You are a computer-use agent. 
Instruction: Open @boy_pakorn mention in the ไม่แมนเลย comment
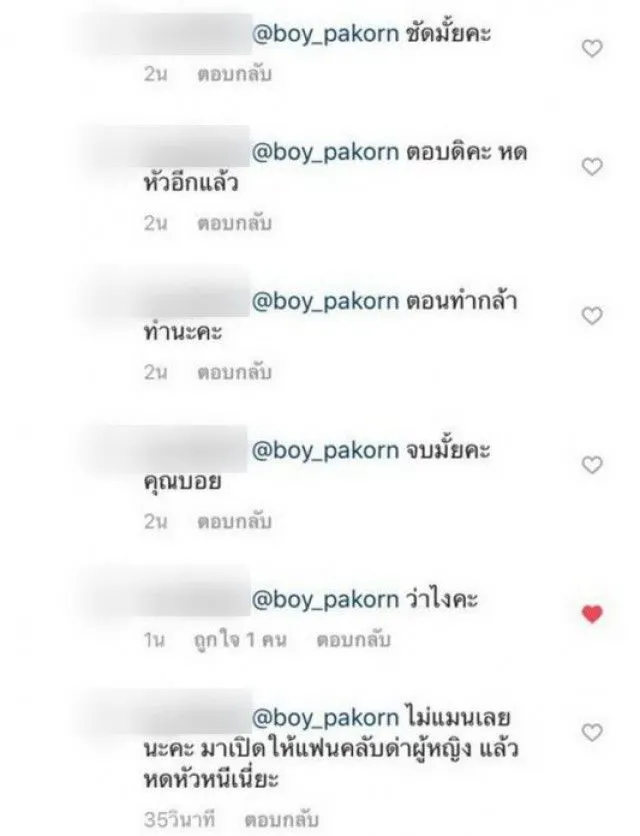(x=320, y=716)
